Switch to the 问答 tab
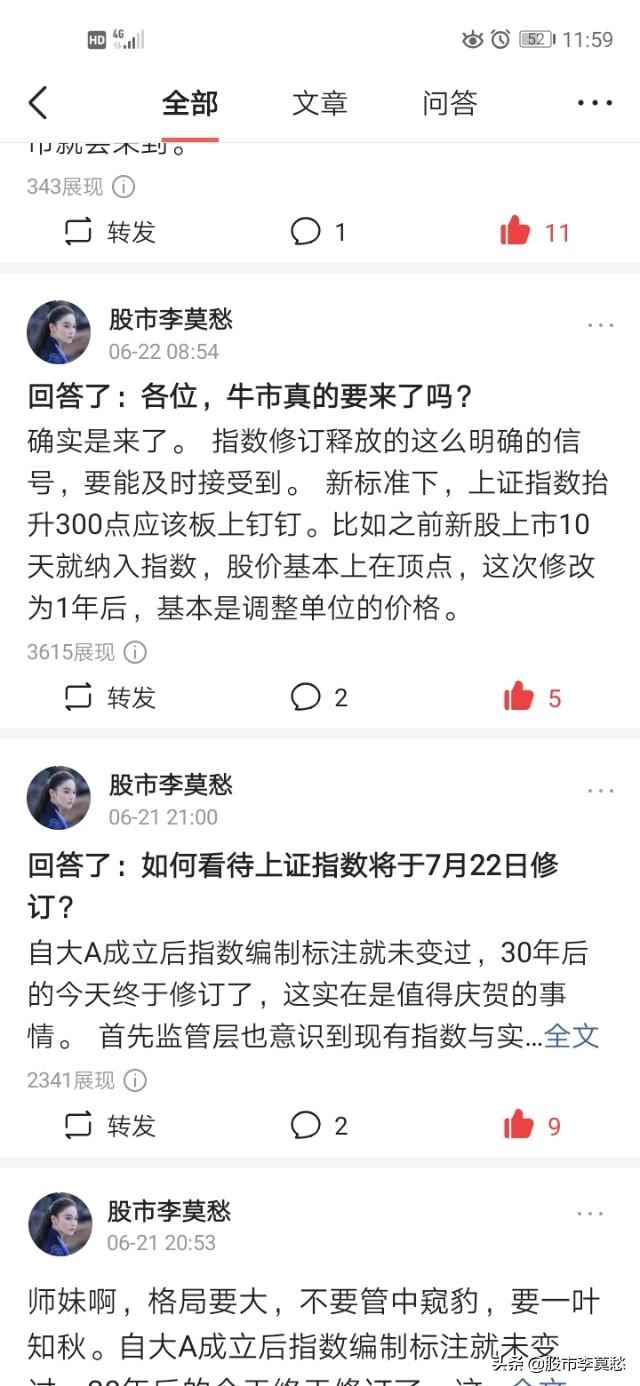 pos(450,103)
